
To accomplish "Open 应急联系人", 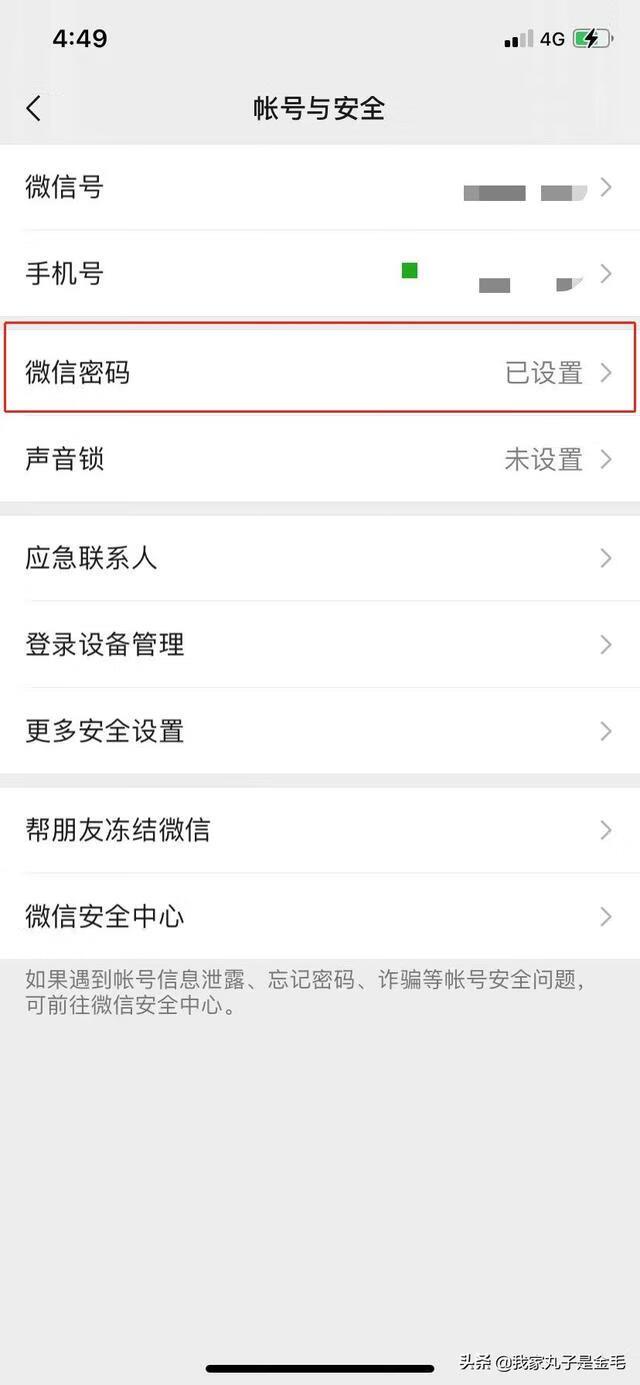I will tap(320, 558).
